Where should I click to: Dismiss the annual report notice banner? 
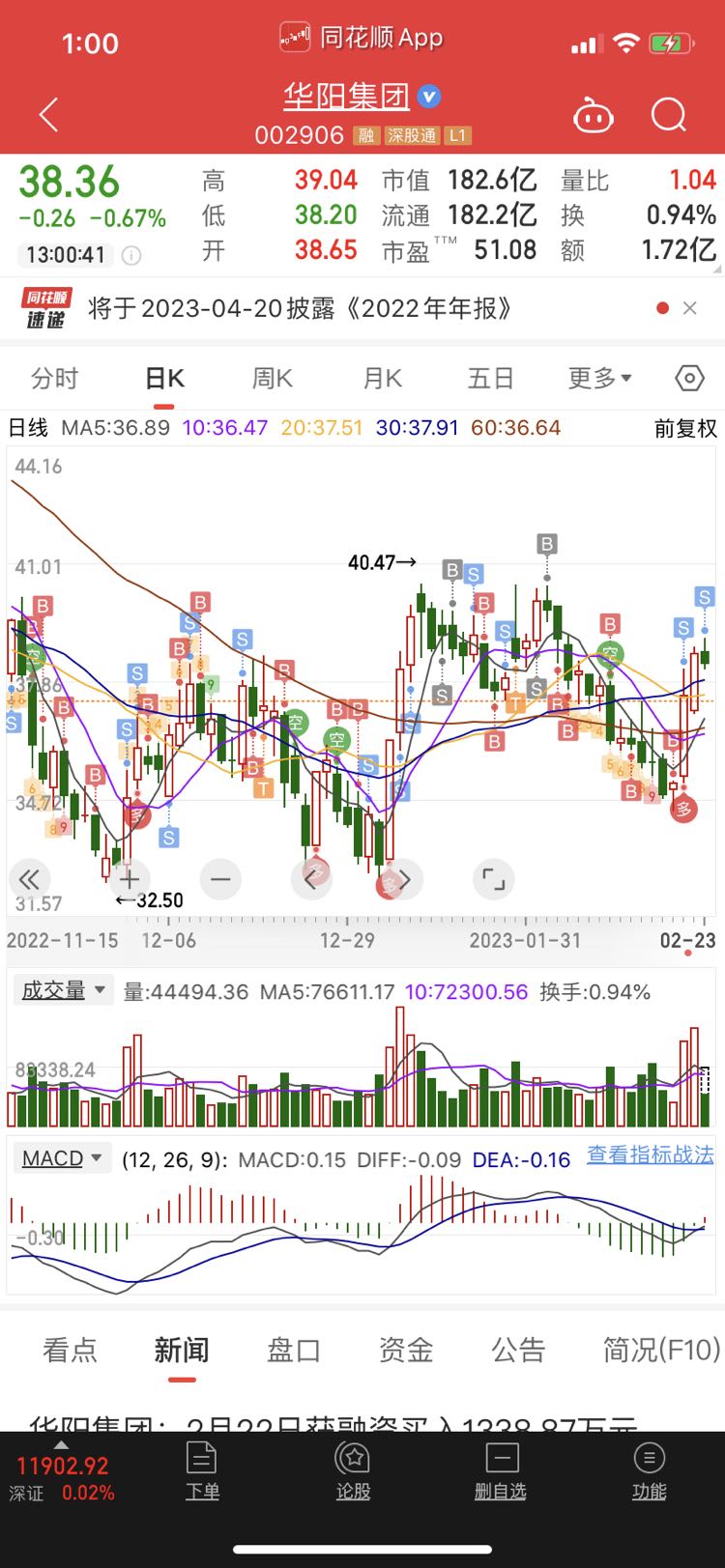coord(689,308)
